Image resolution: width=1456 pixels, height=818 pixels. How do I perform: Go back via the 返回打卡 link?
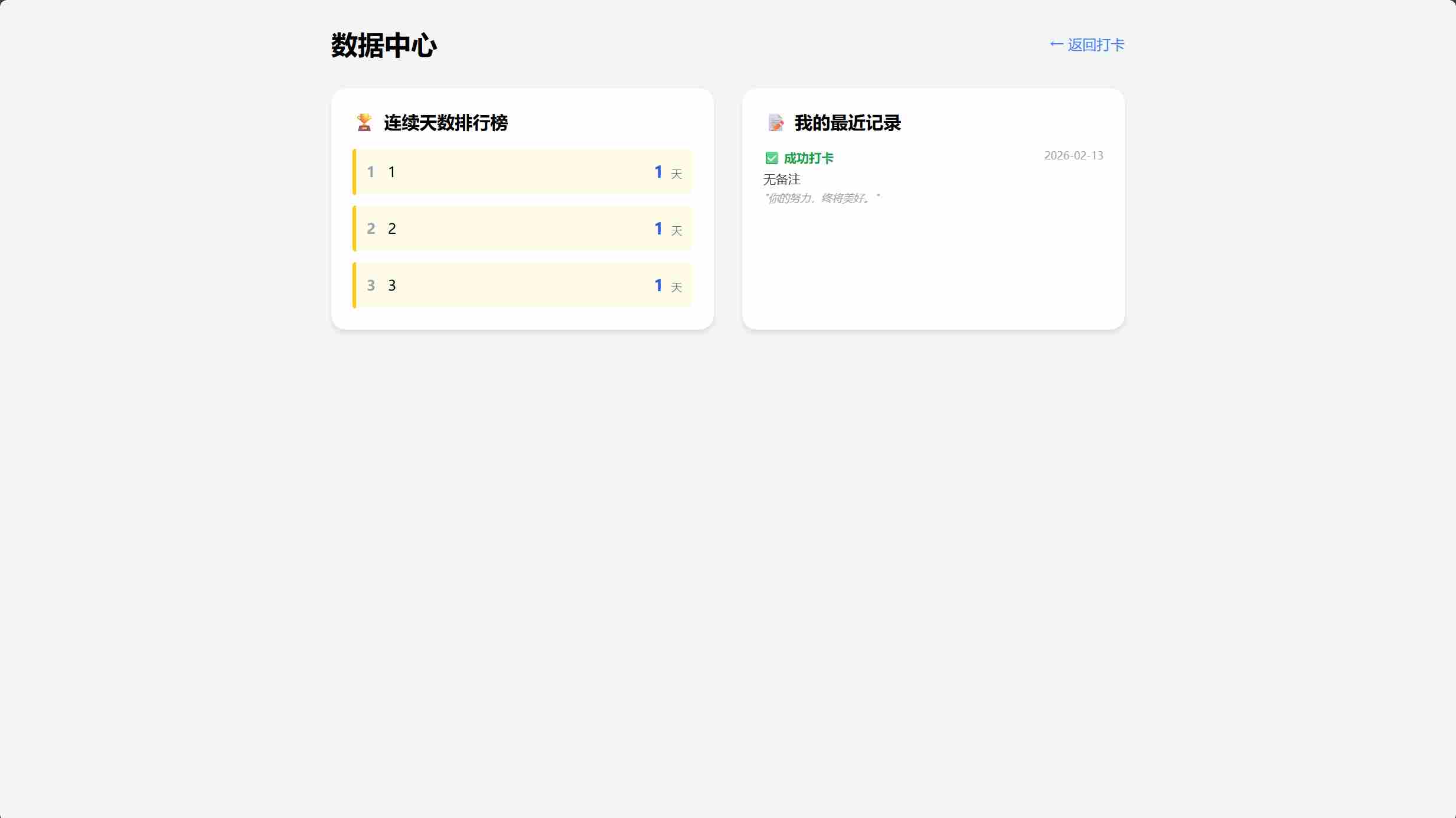point(1087,45)
